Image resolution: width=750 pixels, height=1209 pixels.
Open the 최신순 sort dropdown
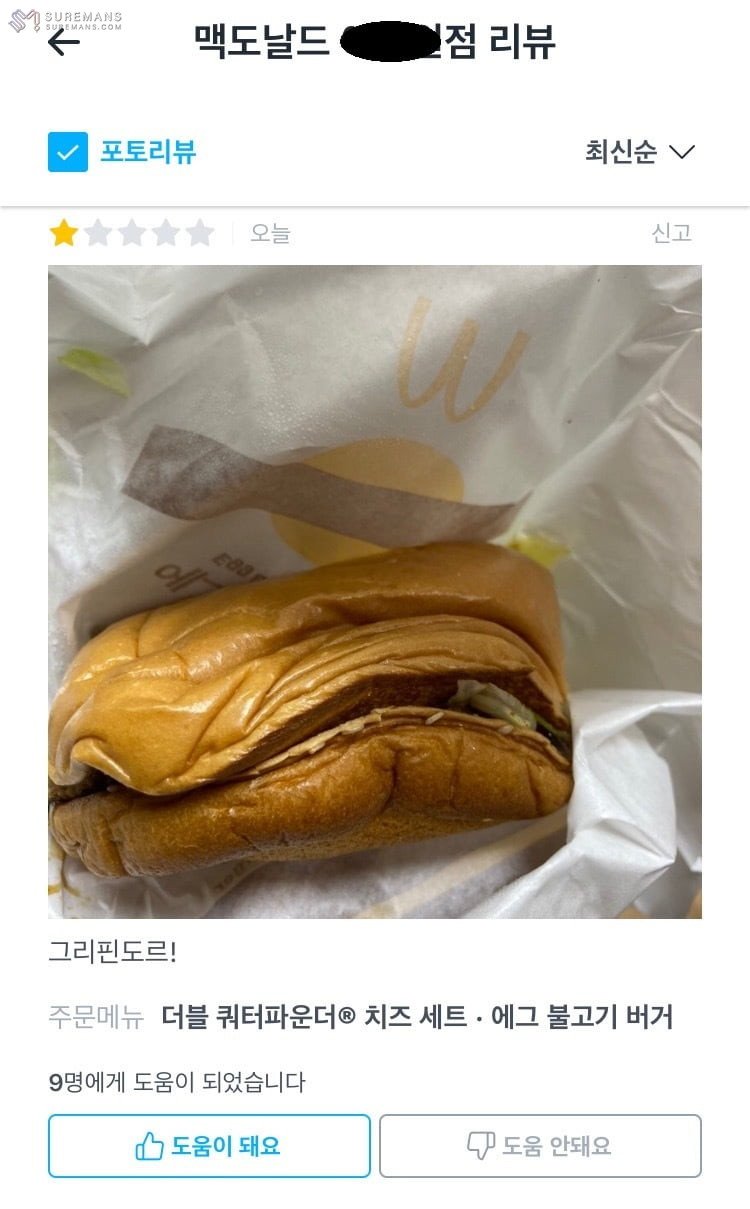pyautogui.click(x=639, y=152)
